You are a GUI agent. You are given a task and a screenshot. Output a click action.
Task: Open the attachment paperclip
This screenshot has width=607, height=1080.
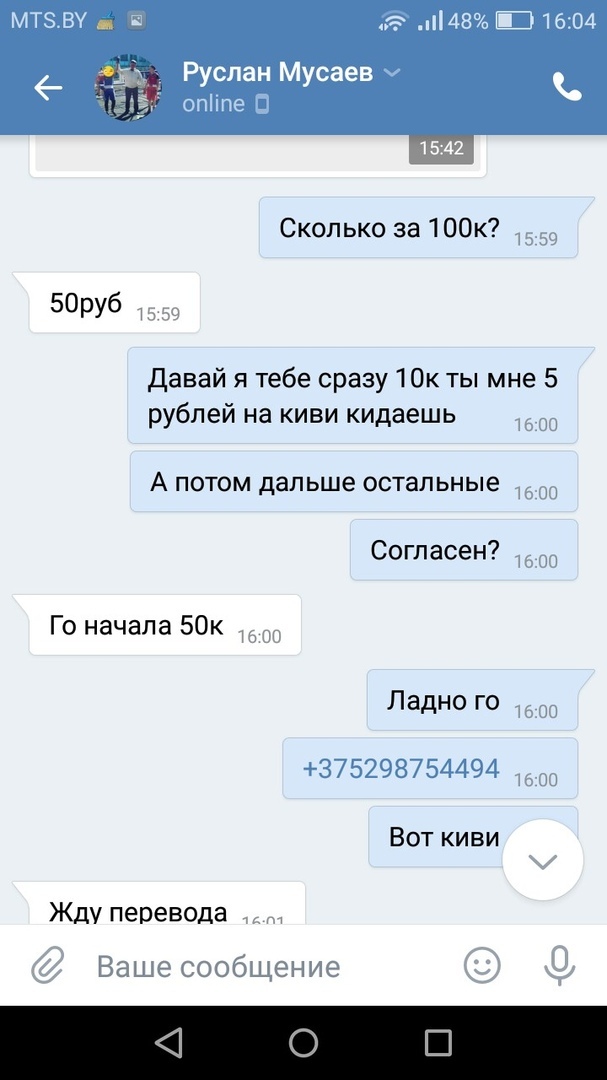[x=46, y=966]
